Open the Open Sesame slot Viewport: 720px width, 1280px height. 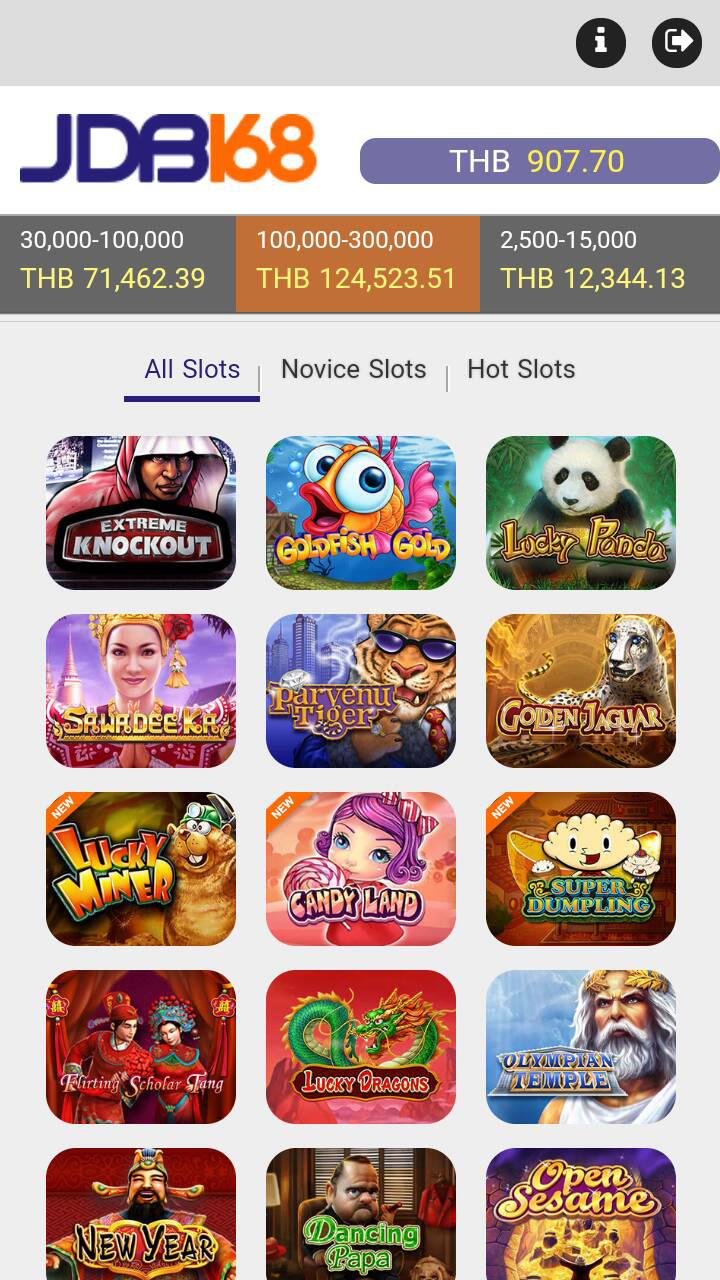pyautogui.click(x=581, y=1215)
